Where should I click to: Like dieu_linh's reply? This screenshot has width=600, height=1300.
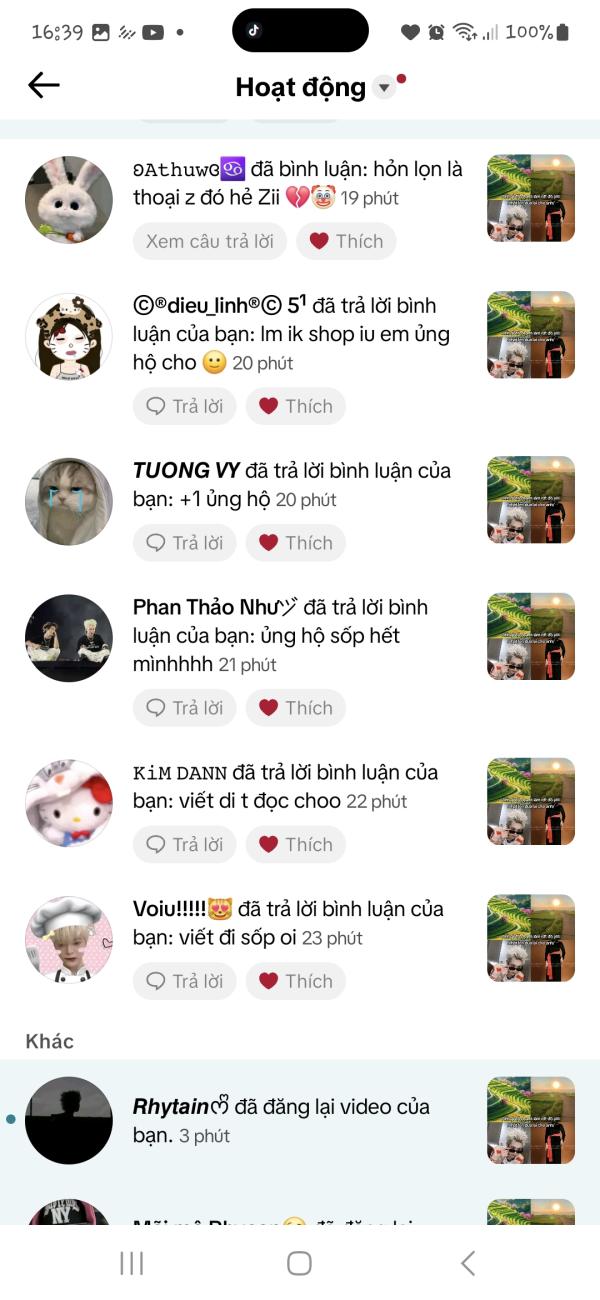click(296, 406)
